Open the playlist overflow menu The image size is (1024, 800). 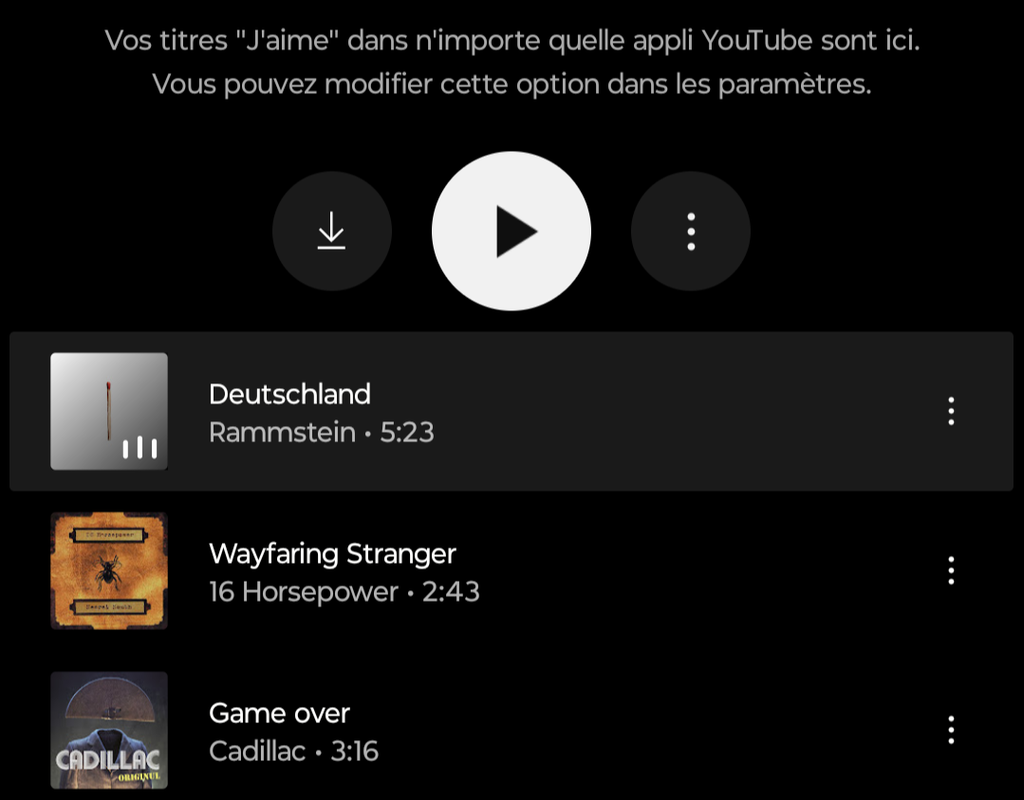(x=690, y=231)
